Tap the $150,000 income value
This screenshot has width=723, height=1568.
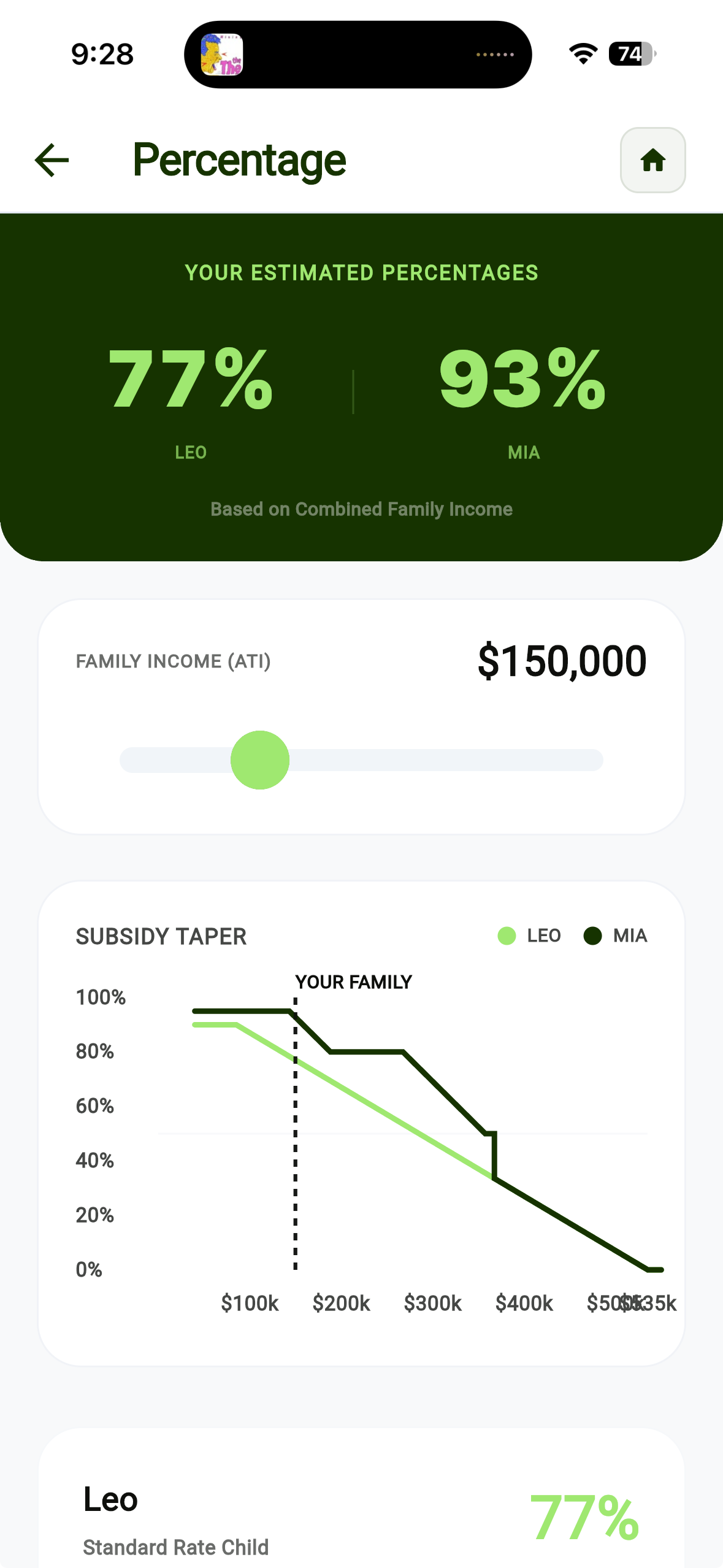point(562,661)
